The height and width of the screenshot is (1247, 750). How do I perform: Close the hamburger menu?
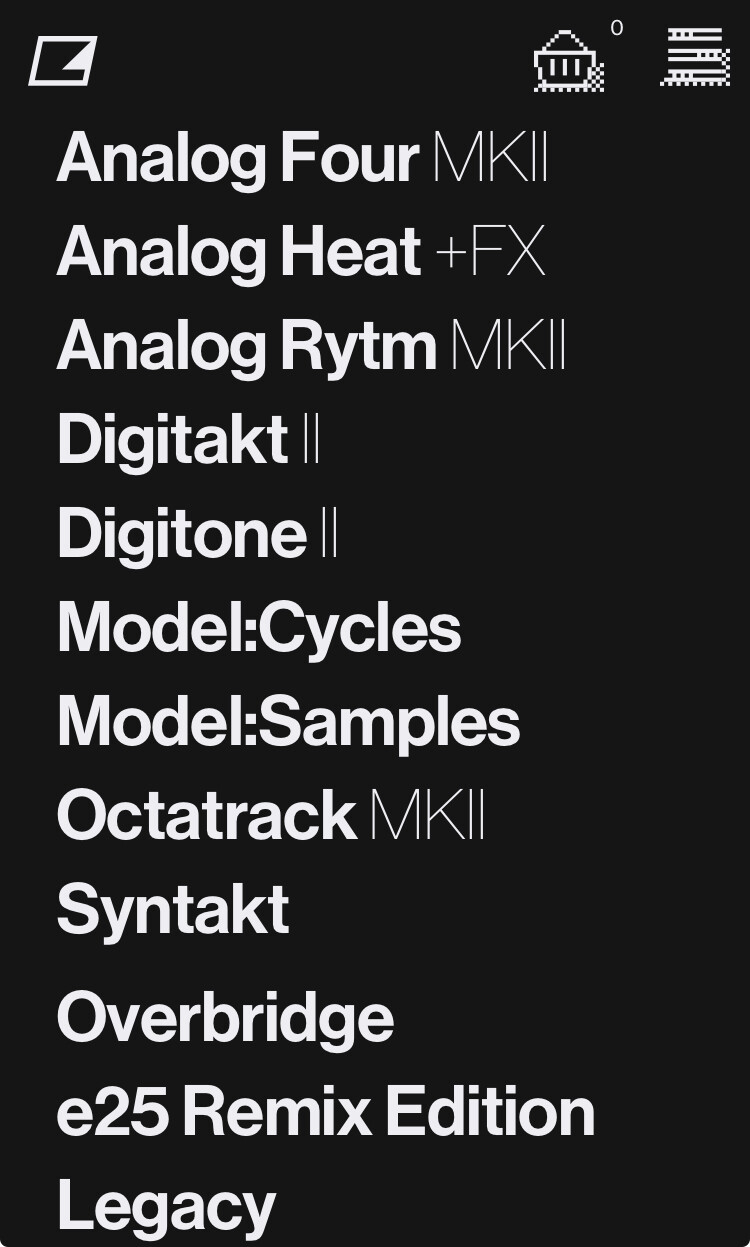(695, 57)
